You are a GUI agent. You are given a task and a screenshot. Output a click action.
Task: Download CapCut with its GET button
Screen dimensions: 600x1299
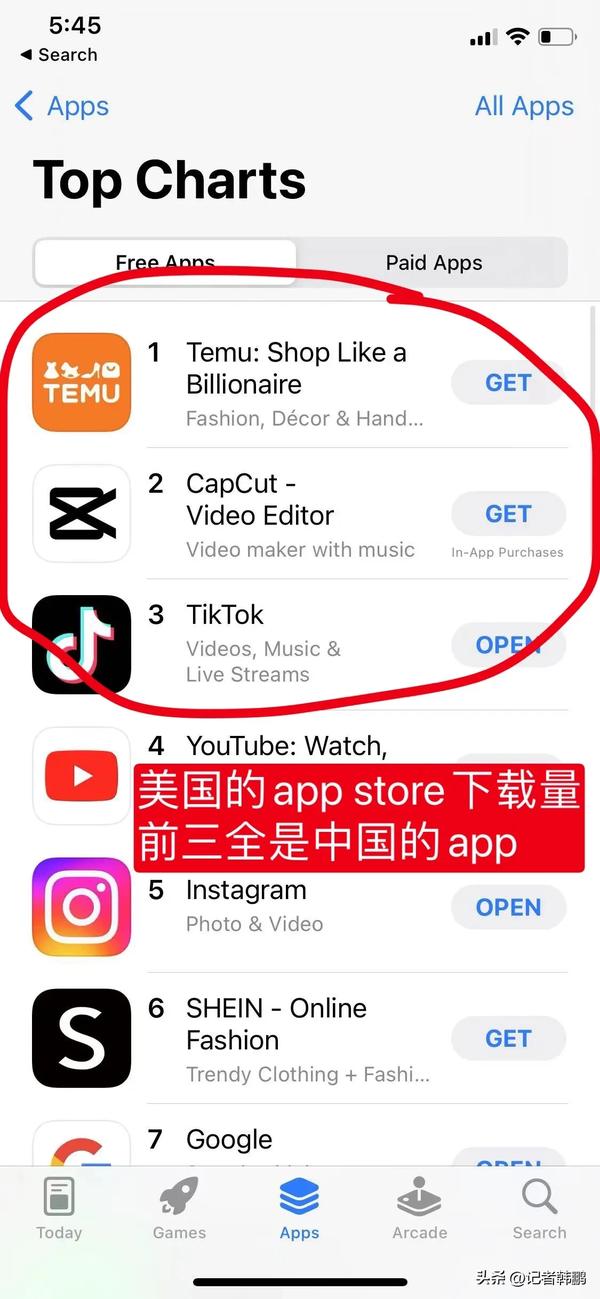[x=508, y=514]
